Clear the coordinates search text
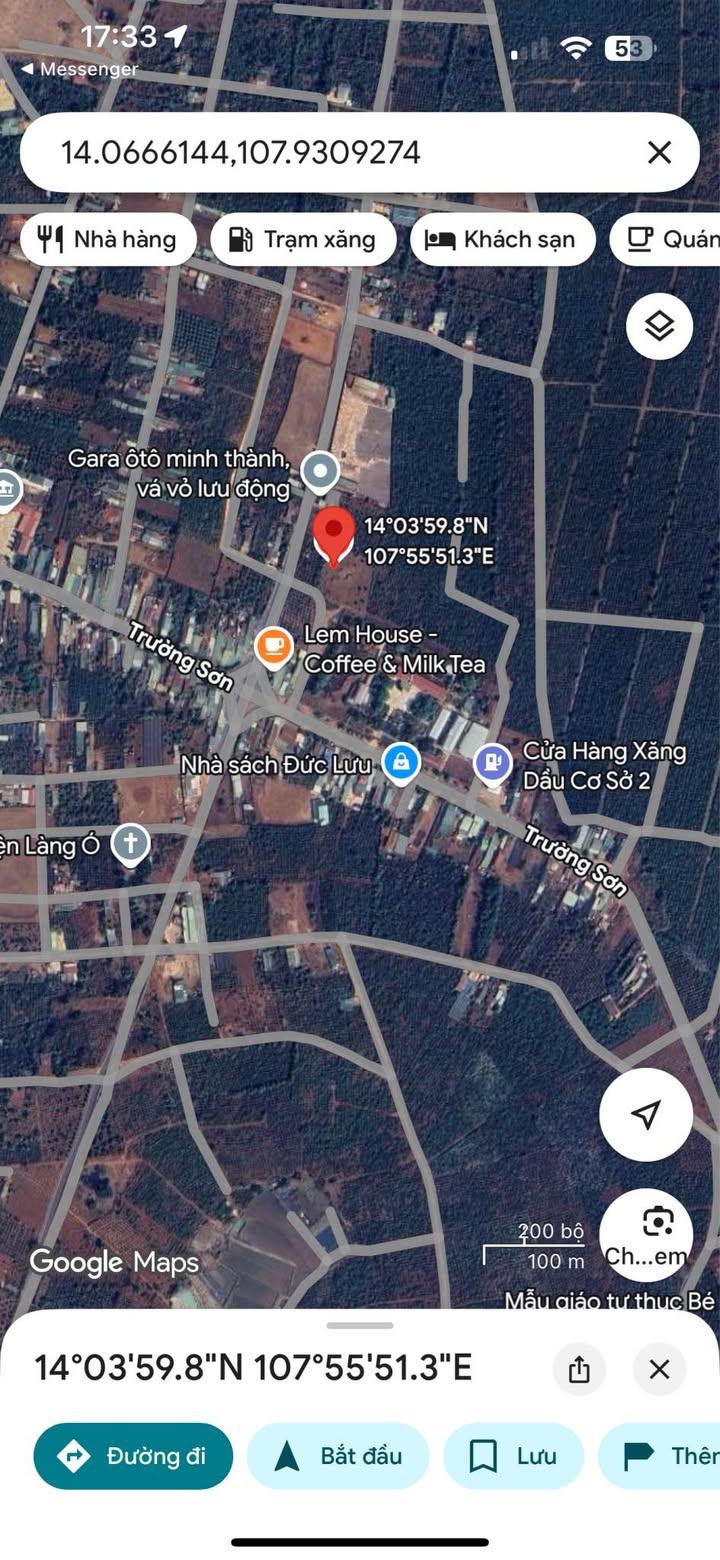Viewport: 720px width, 1560px height. tap(659, 152)
